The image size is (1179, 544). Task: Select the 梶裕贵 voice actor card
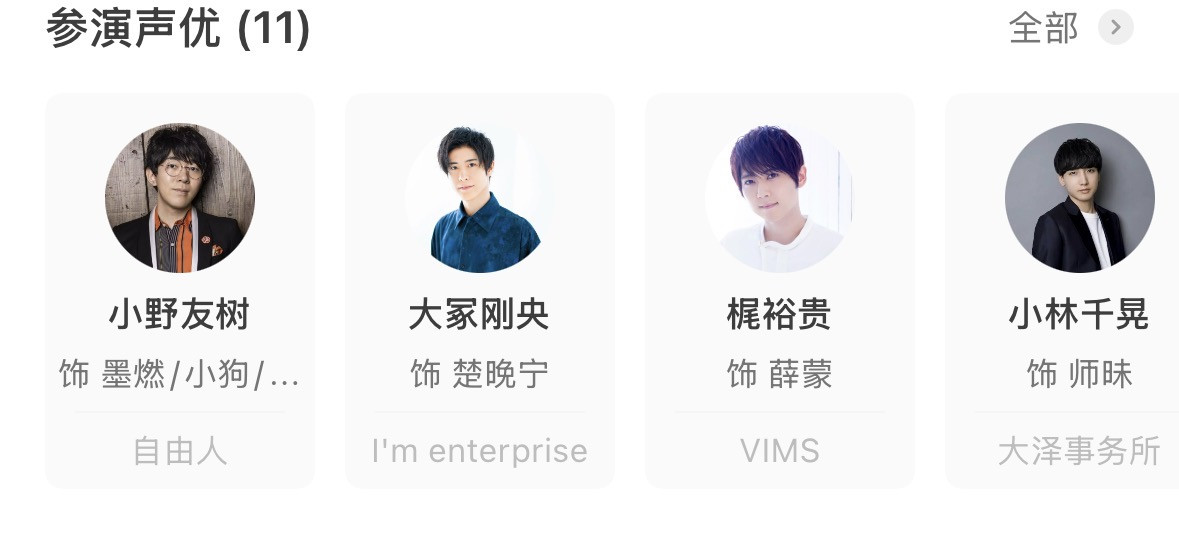pos(780,290)
